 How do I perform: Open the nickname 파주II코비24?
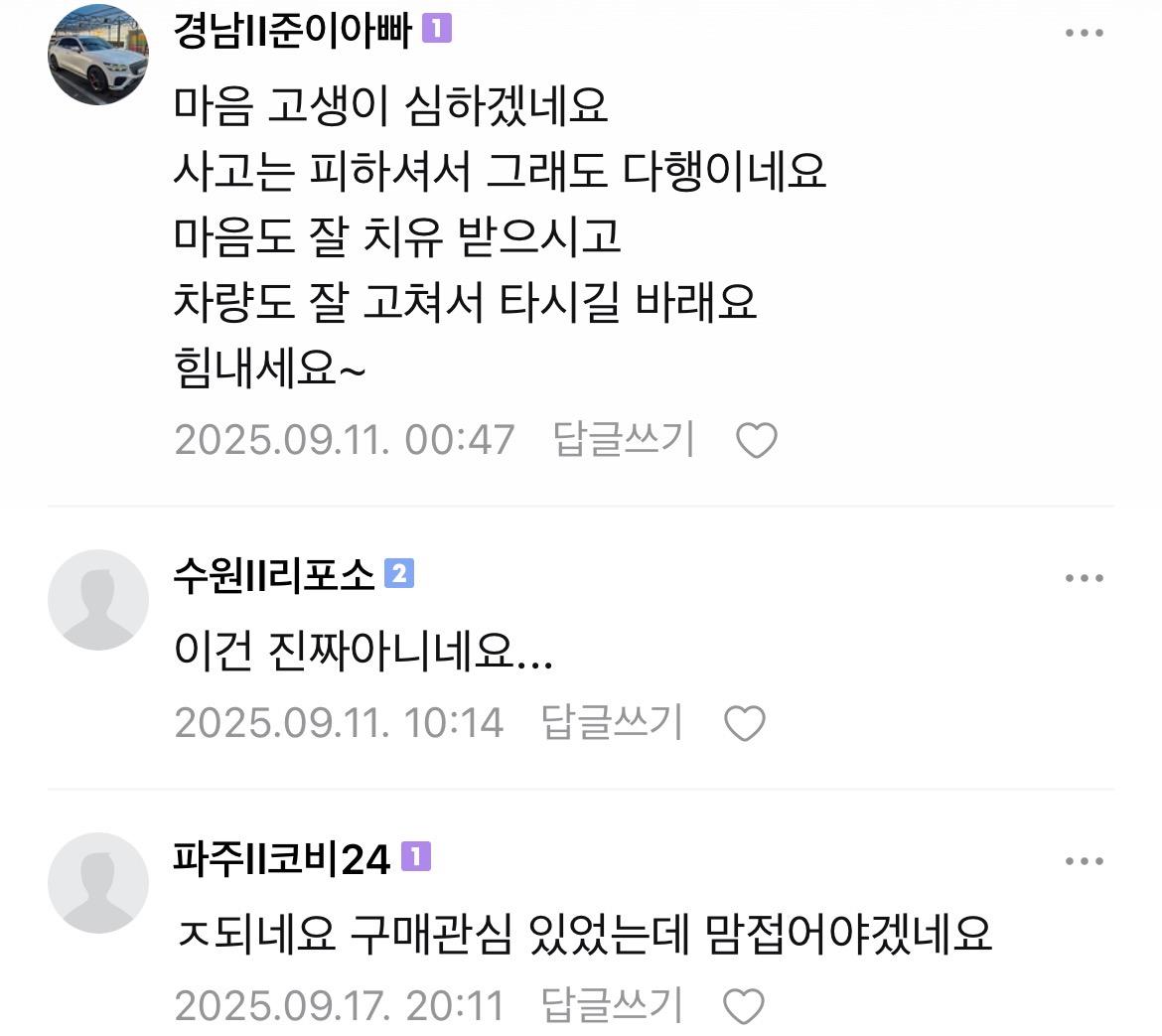point(282,859)
